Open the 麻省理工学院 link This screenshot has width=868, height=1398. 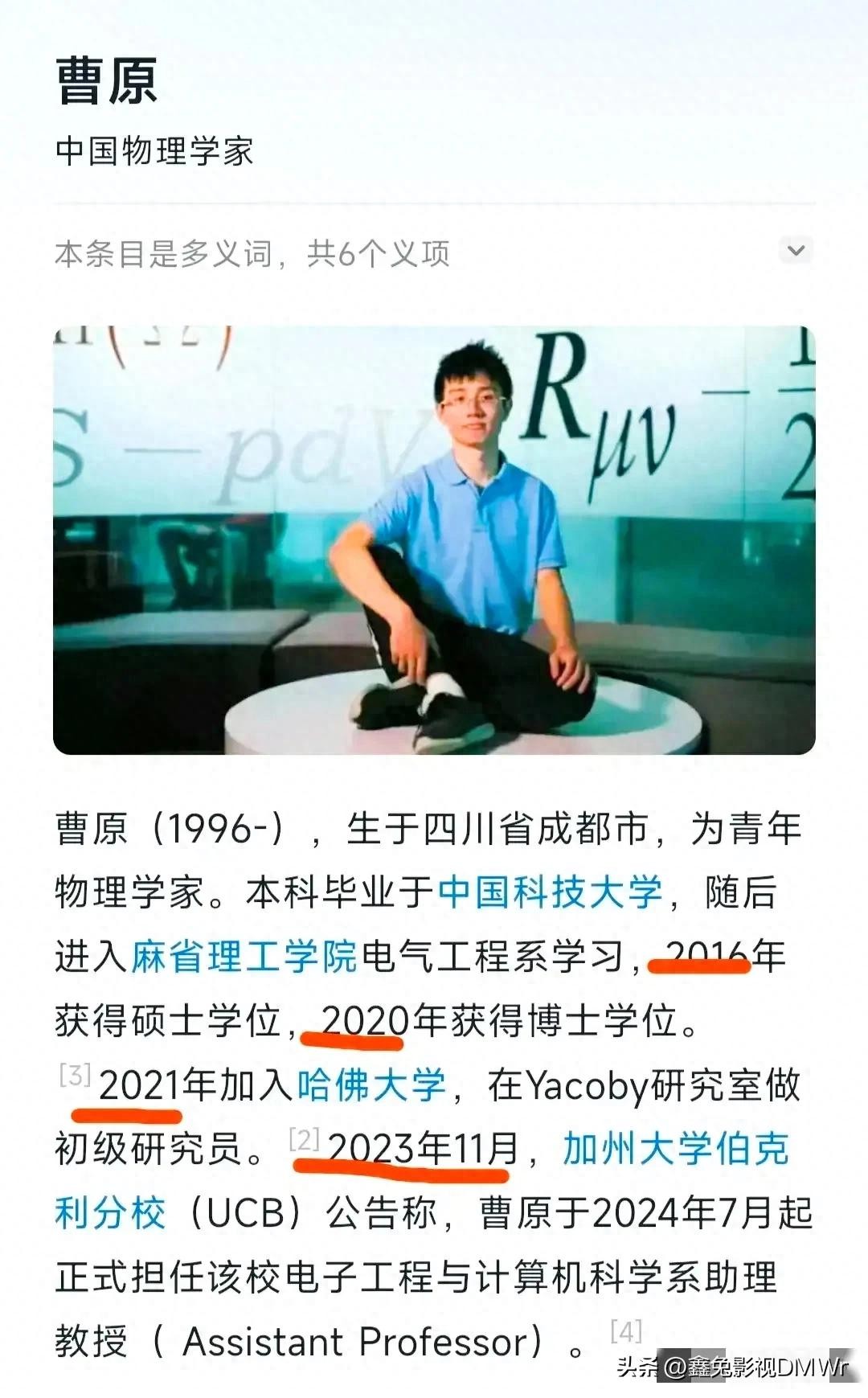click(x=244, y=957)
